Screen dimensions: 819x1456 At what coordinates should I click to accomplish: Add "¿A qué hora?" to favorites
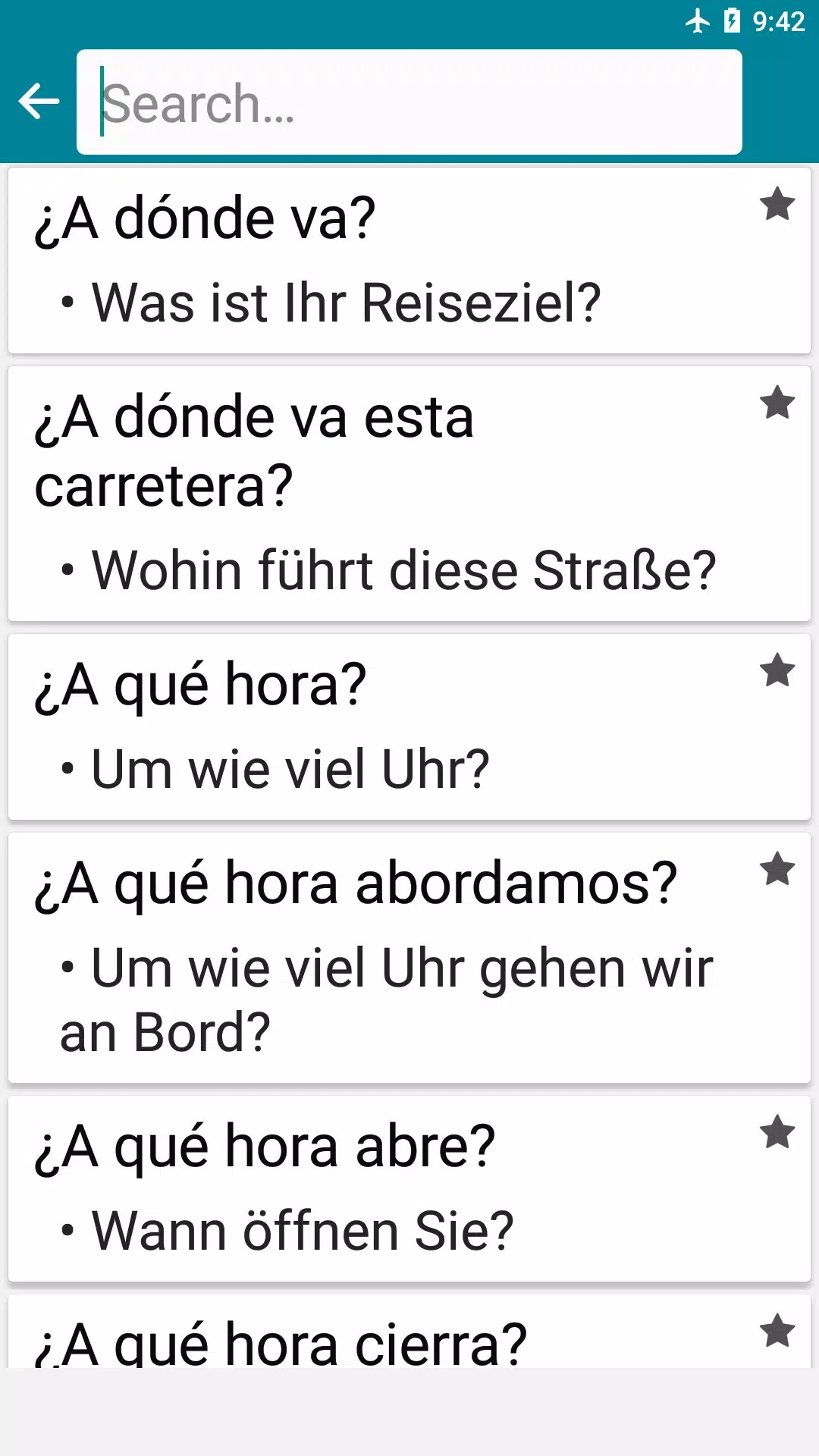point(777,670)
